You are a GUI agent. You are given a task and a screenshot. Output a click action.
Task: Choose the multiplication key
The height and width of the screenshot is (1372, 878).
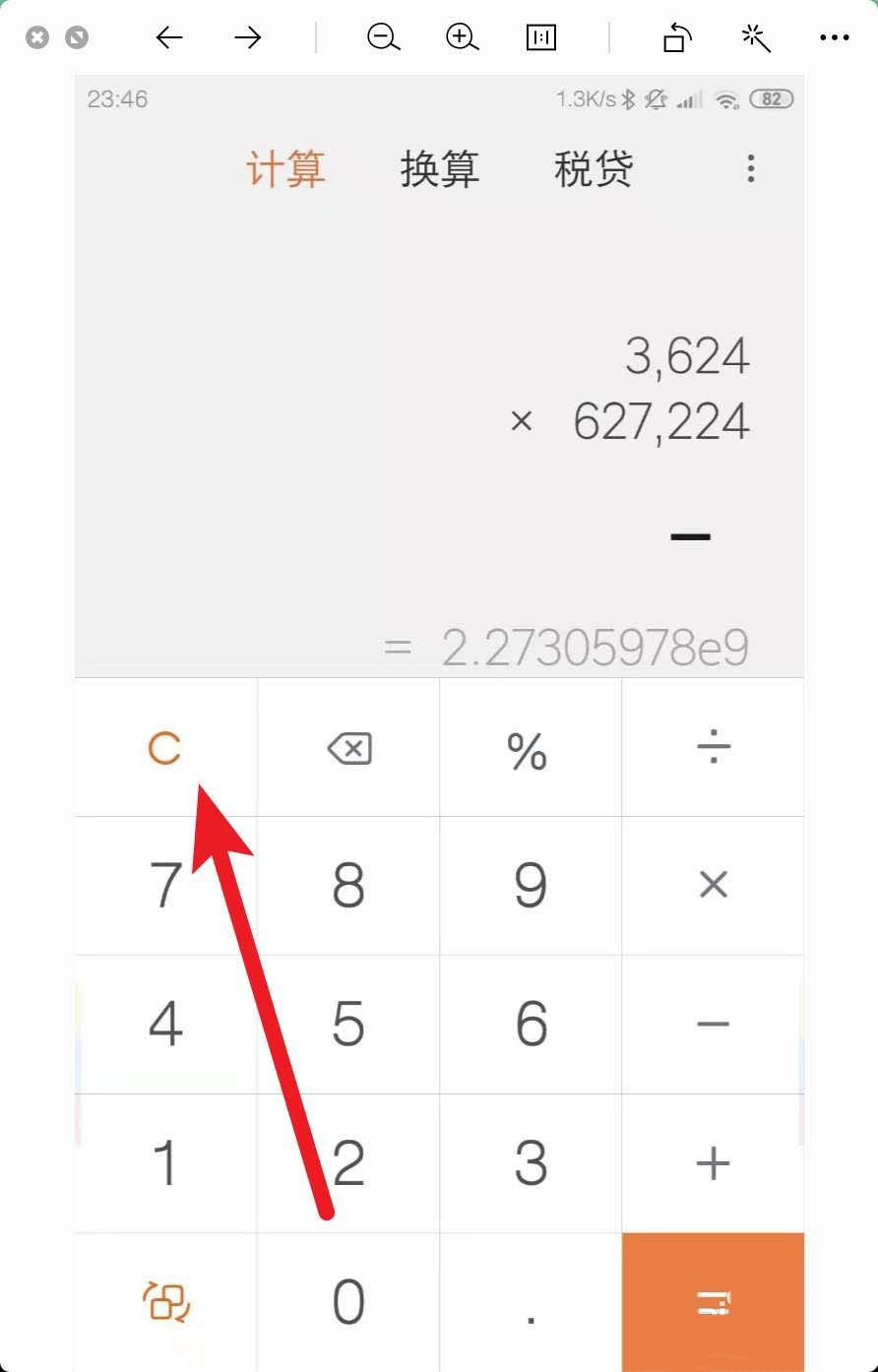pos(713,886)
